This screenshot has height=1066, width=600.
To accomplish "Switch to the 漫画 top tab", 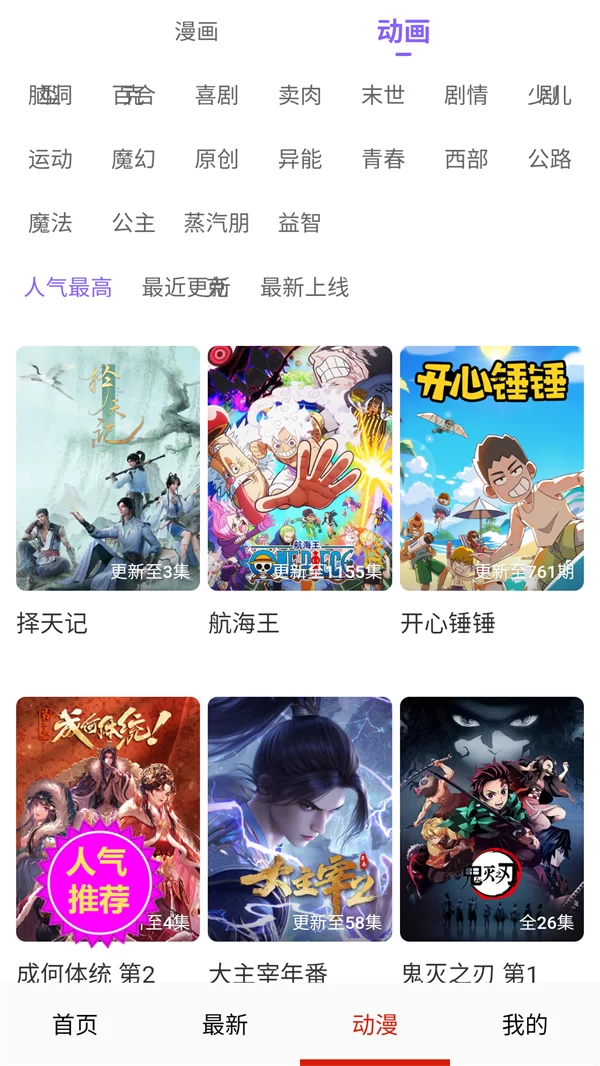I will 196,32.
